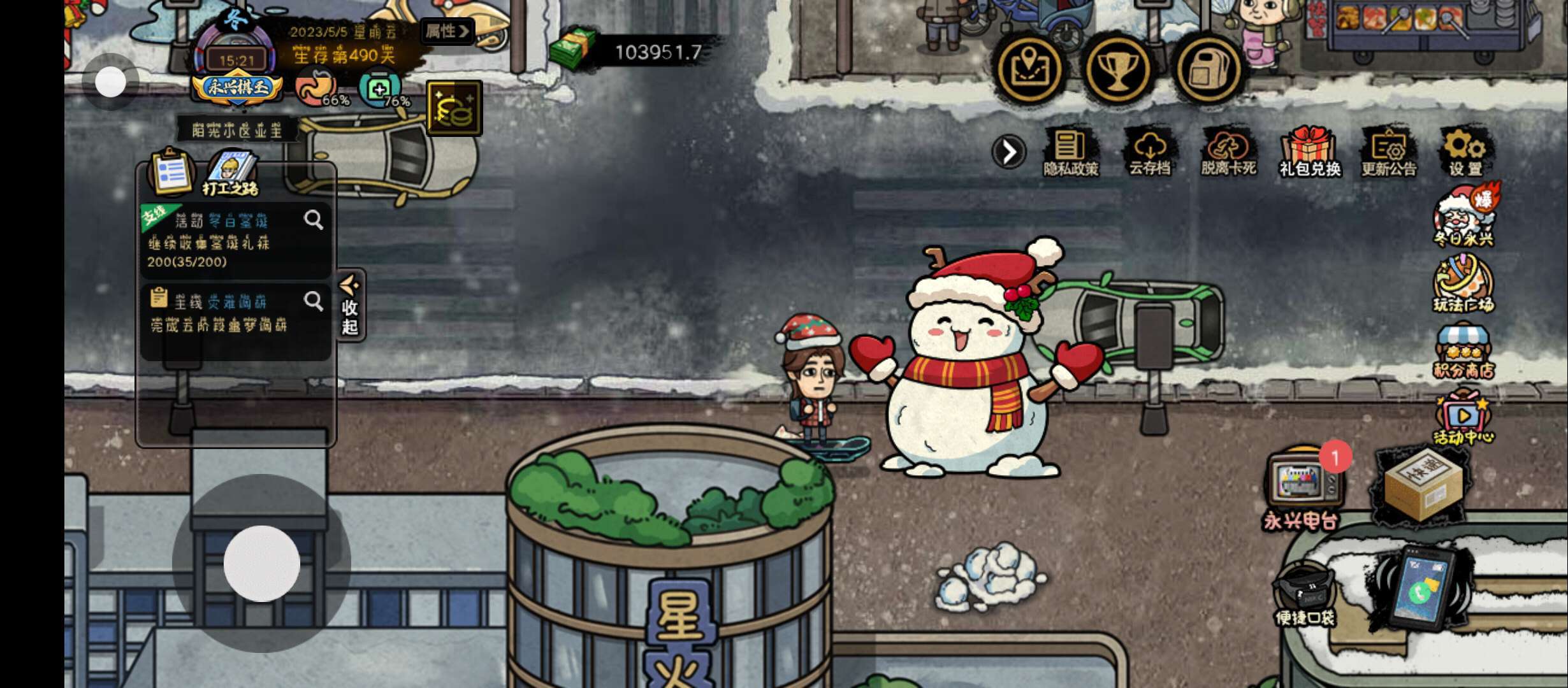Open 礼包兑换 gift redeem
This screenshot has height=688, width=1568.
click(x=1309, y=152)
